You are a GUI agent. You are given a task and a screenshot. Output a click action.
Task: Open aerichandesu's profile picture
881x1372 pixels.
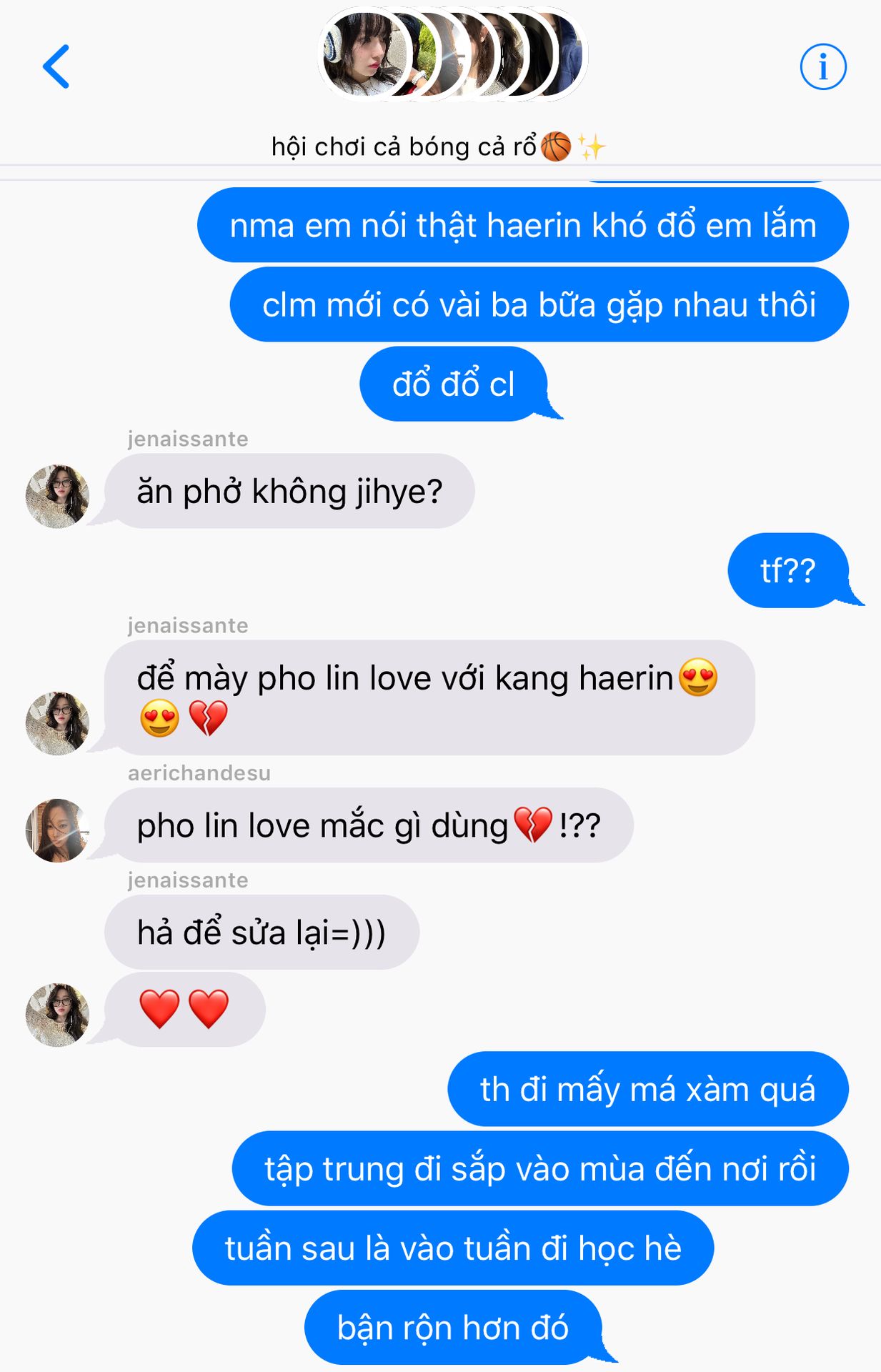click(x=57, y=830)
